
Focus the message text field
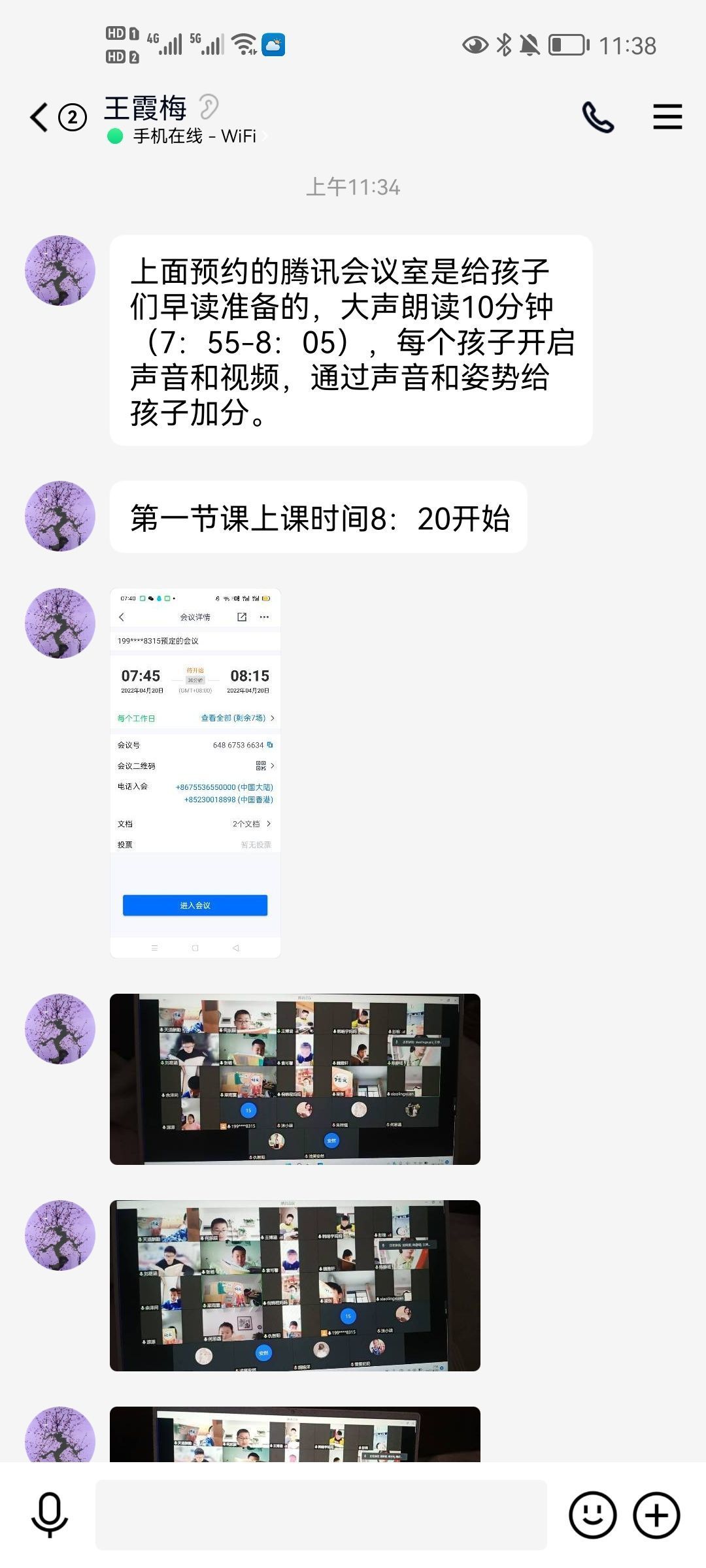tap(320, 1514)
